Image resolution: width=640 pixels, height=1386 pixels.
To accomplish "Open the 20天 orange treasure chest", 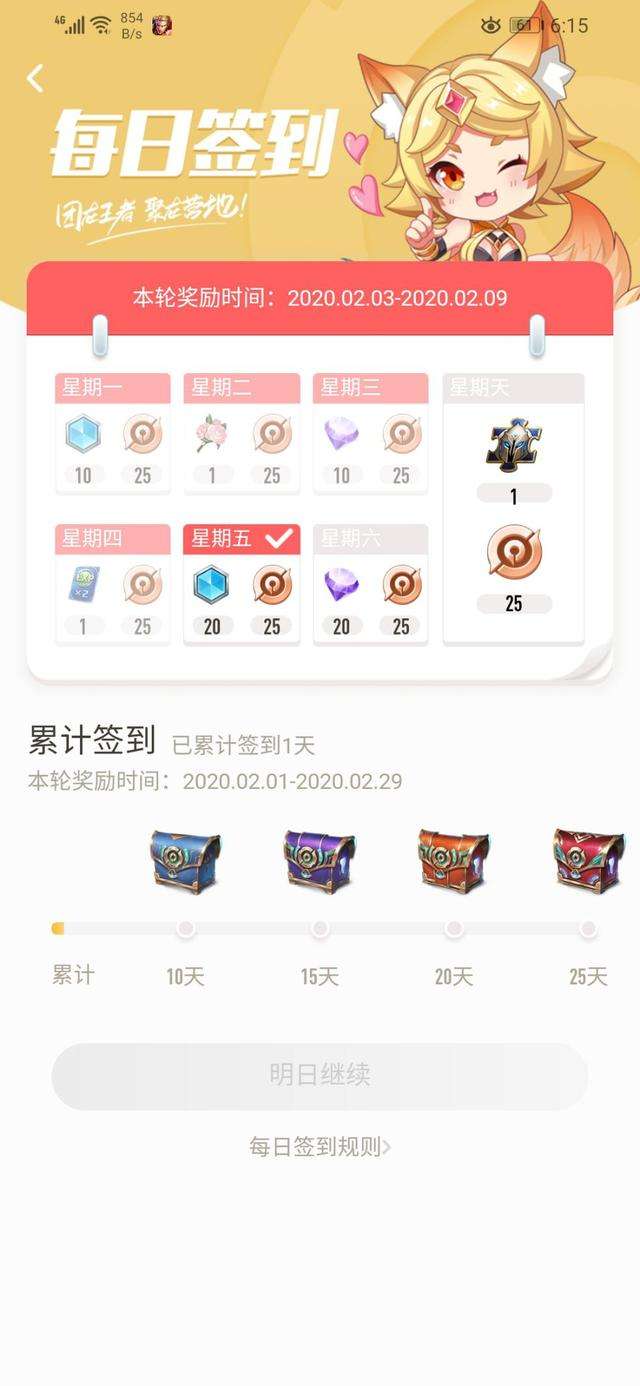I will point(454,861).
